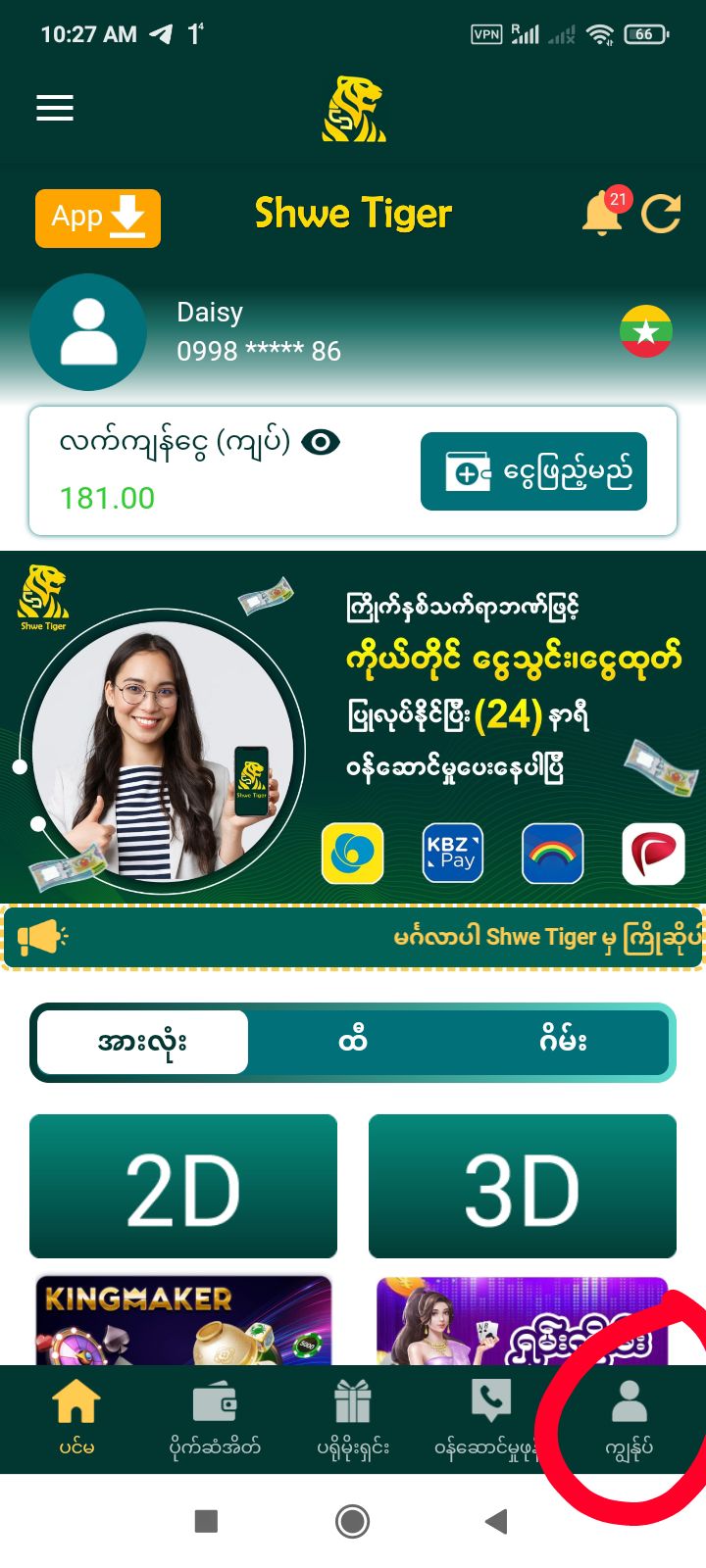Viewport: 706px width, 1568px height.
Task: Go to the ပင်မ home tab
Action: tap(76, 1418)
